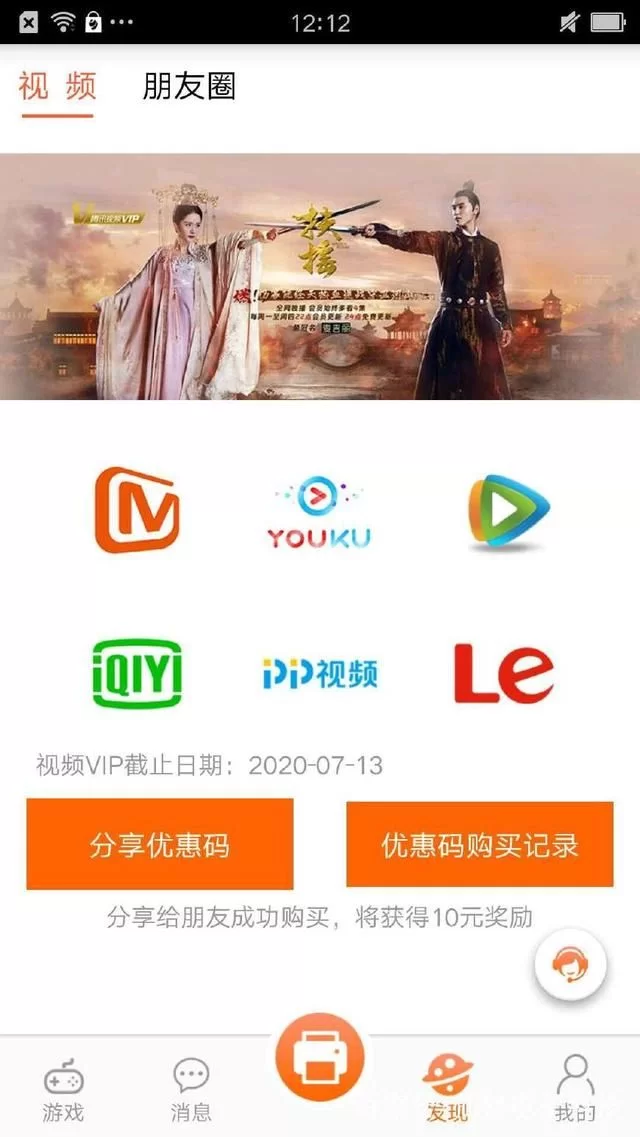Open the Le video service
The image size is (640, 1137).
pos(503,673)
